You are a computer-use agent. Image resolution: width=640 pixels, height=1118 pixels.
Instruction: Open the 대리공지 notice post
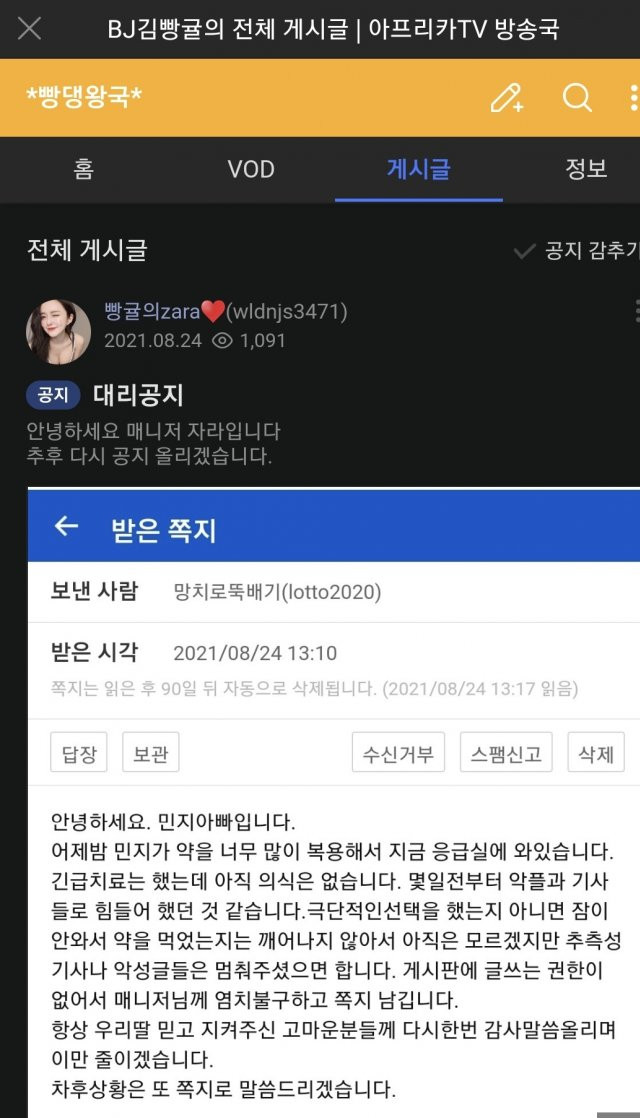(x=138, y=395)
